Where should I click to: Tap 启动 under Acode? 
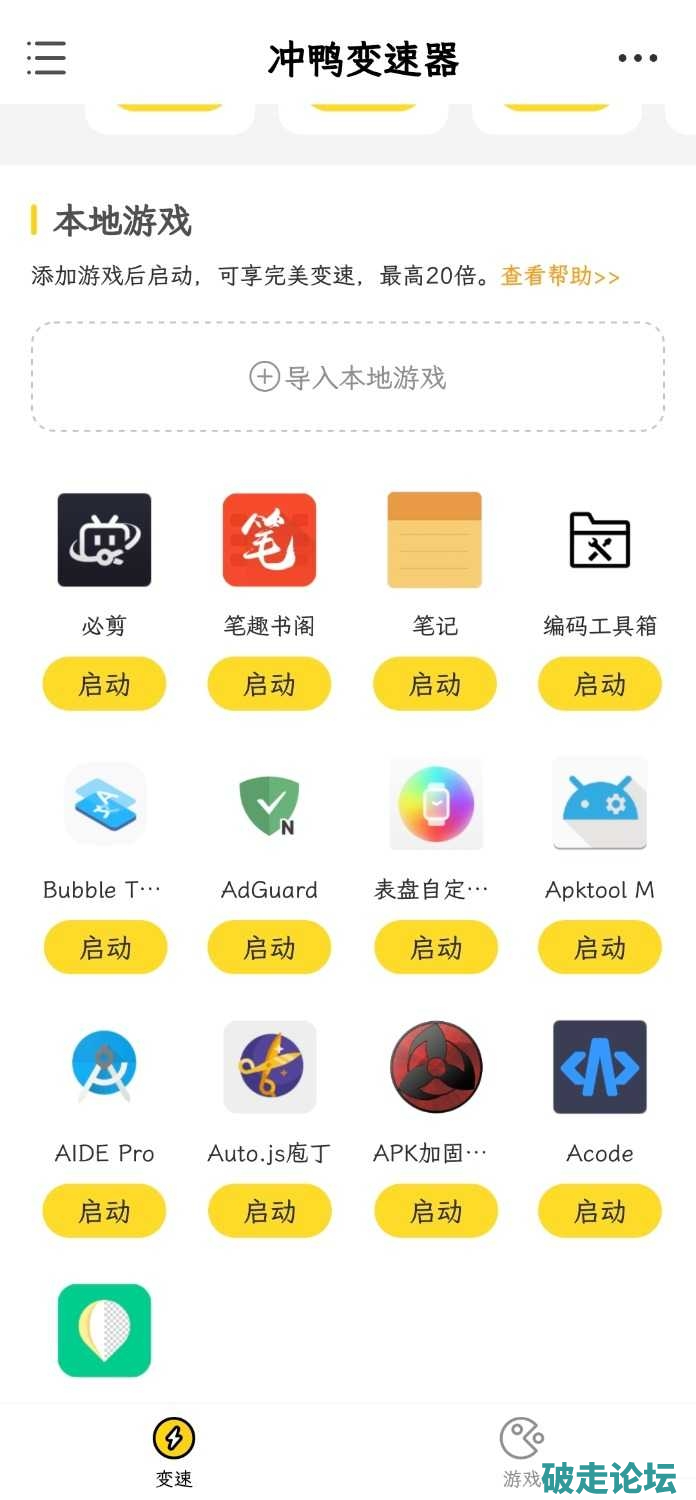pyautogui.click(x=600, y=1211)
